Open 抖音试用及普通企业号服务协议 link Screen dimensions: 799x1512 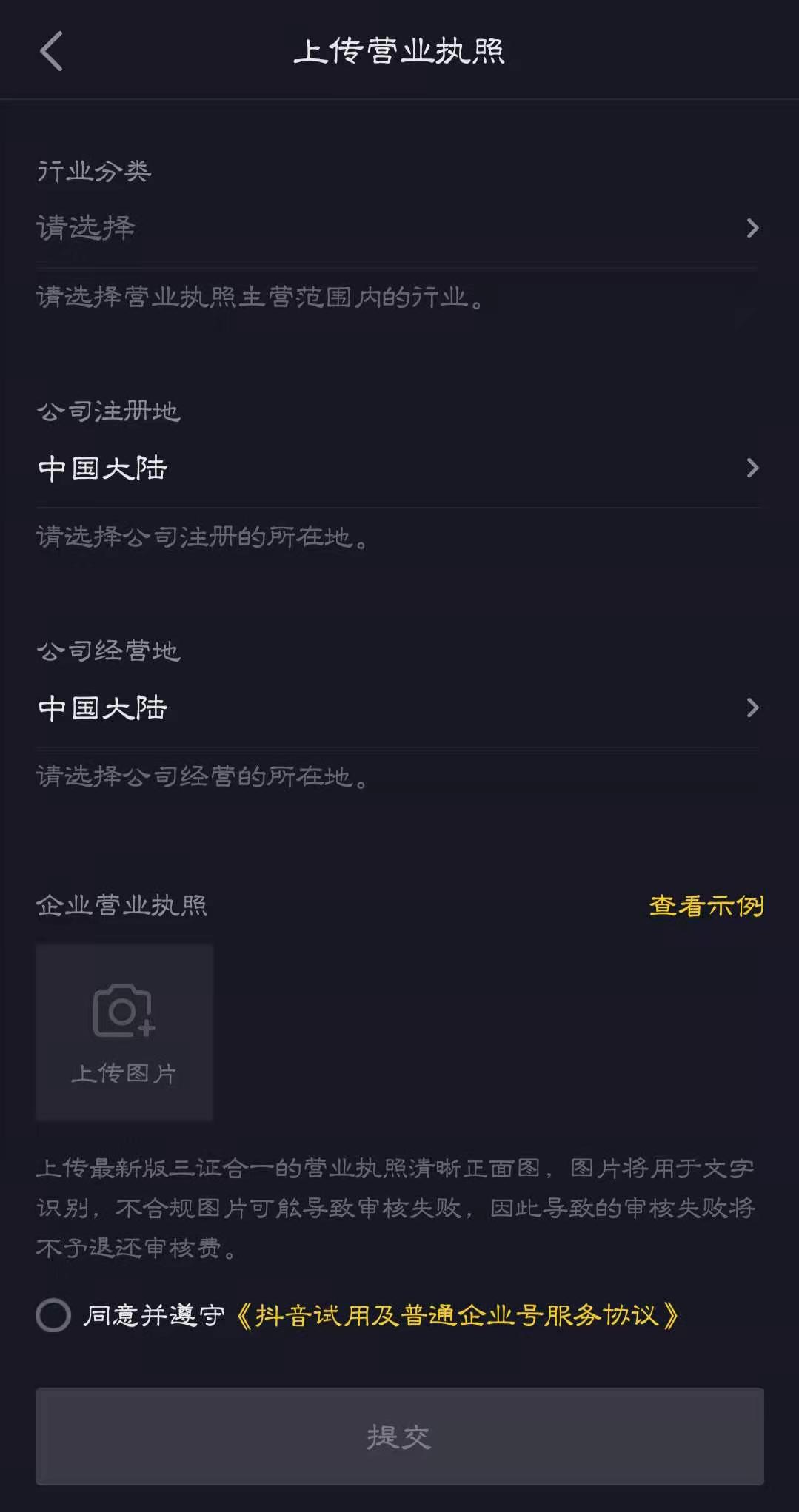click(457, 1315)
